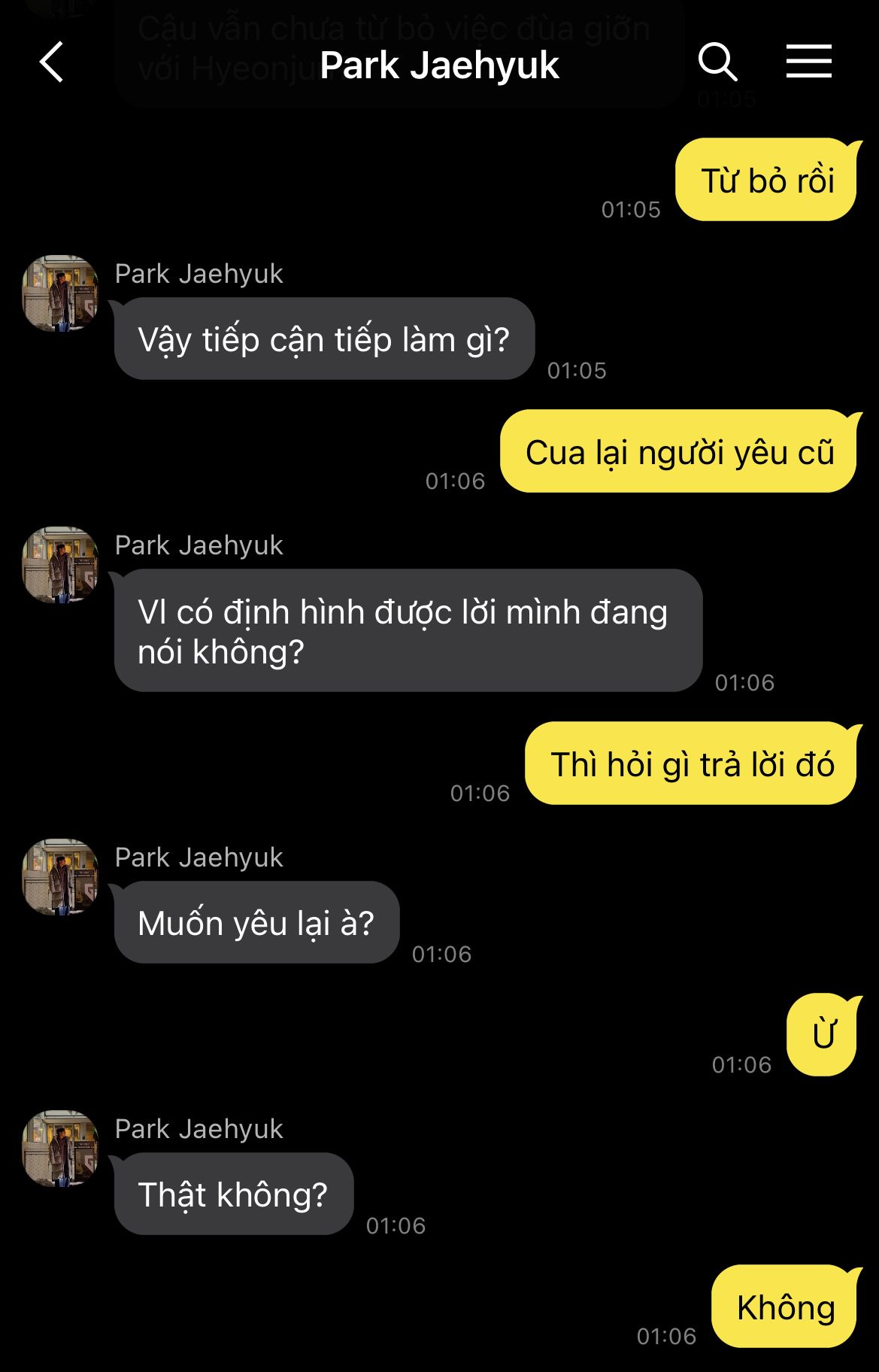Go back to the chat list
Image resolution: width=879 pixels, height=1372 pixels.
(x=51, y=62)
